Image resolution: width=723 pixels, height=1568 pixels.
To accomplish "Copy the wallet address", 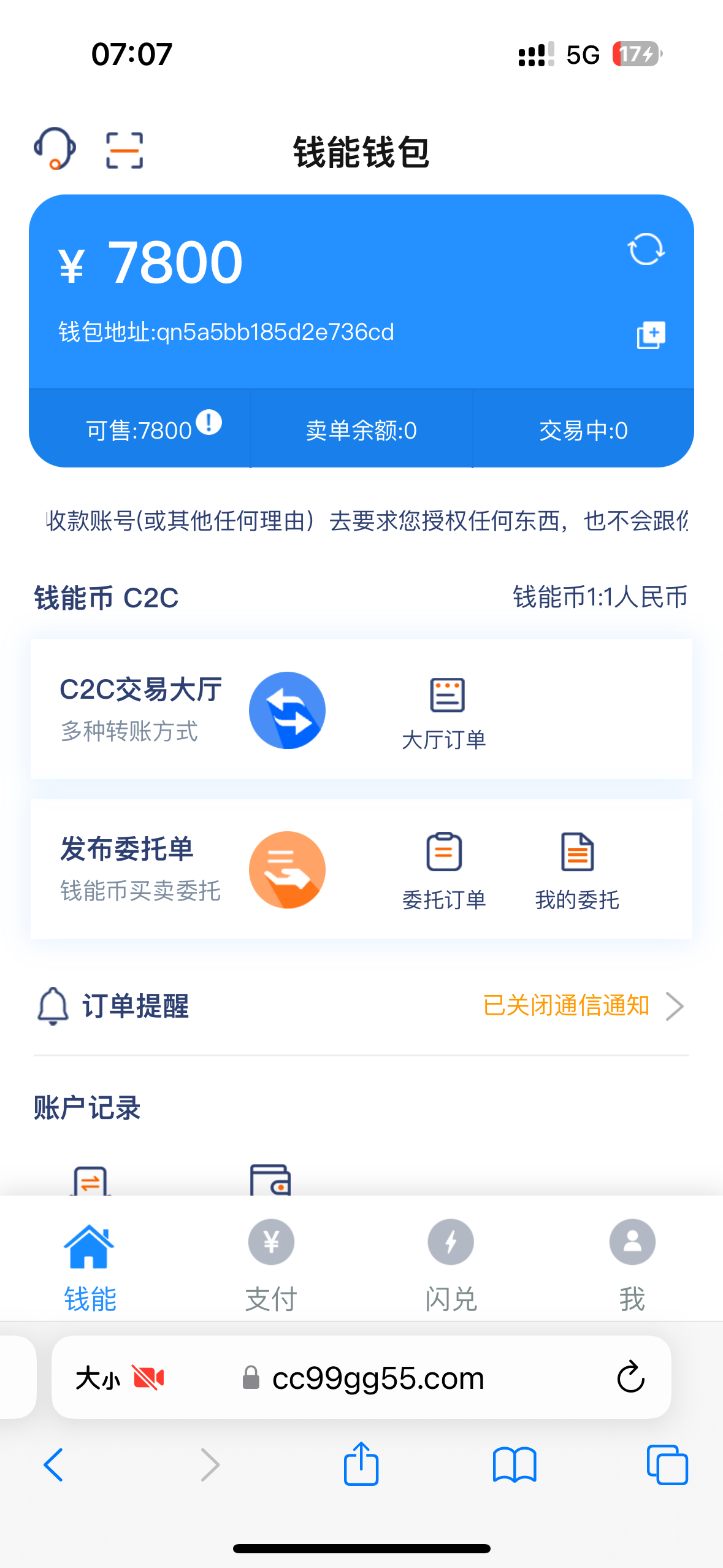I will pyautogui.click(x=651, y=335).
